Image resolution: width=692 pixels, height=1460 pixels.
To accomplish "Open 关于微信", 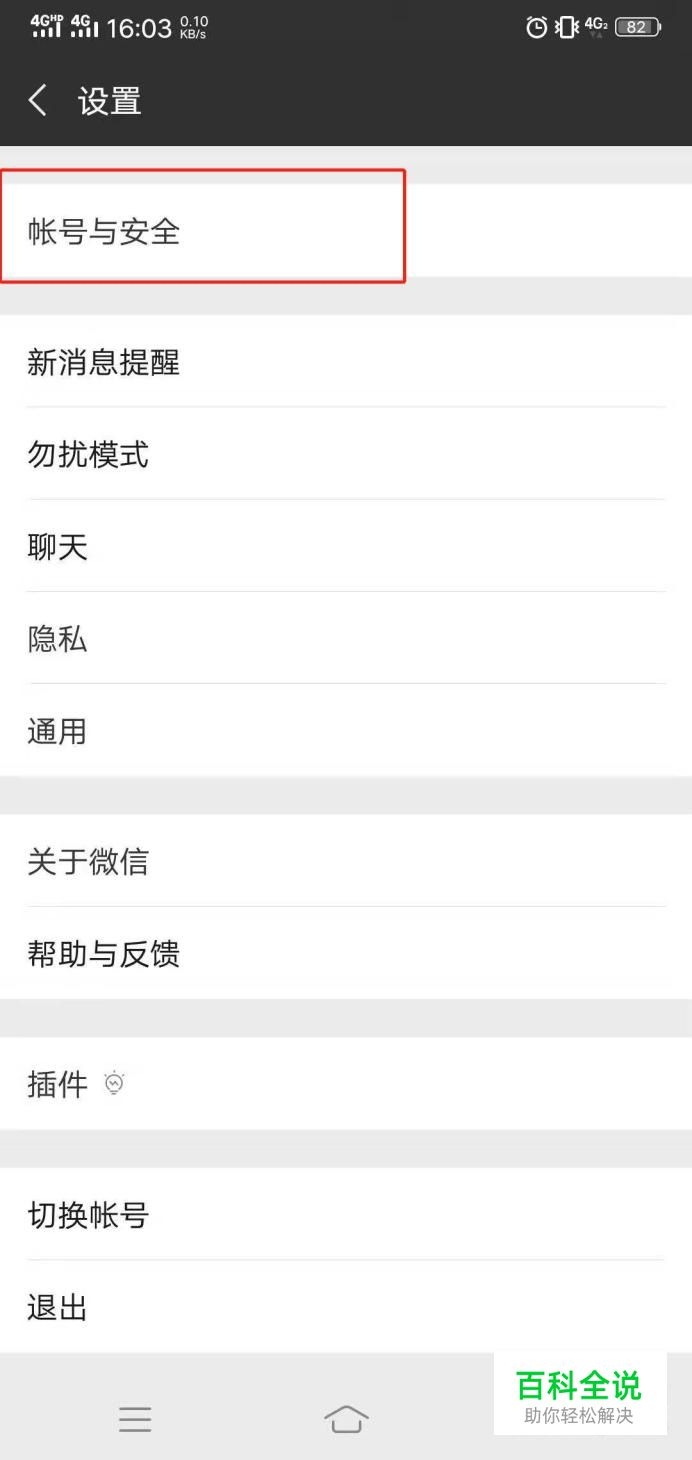I will click(346, 860).
